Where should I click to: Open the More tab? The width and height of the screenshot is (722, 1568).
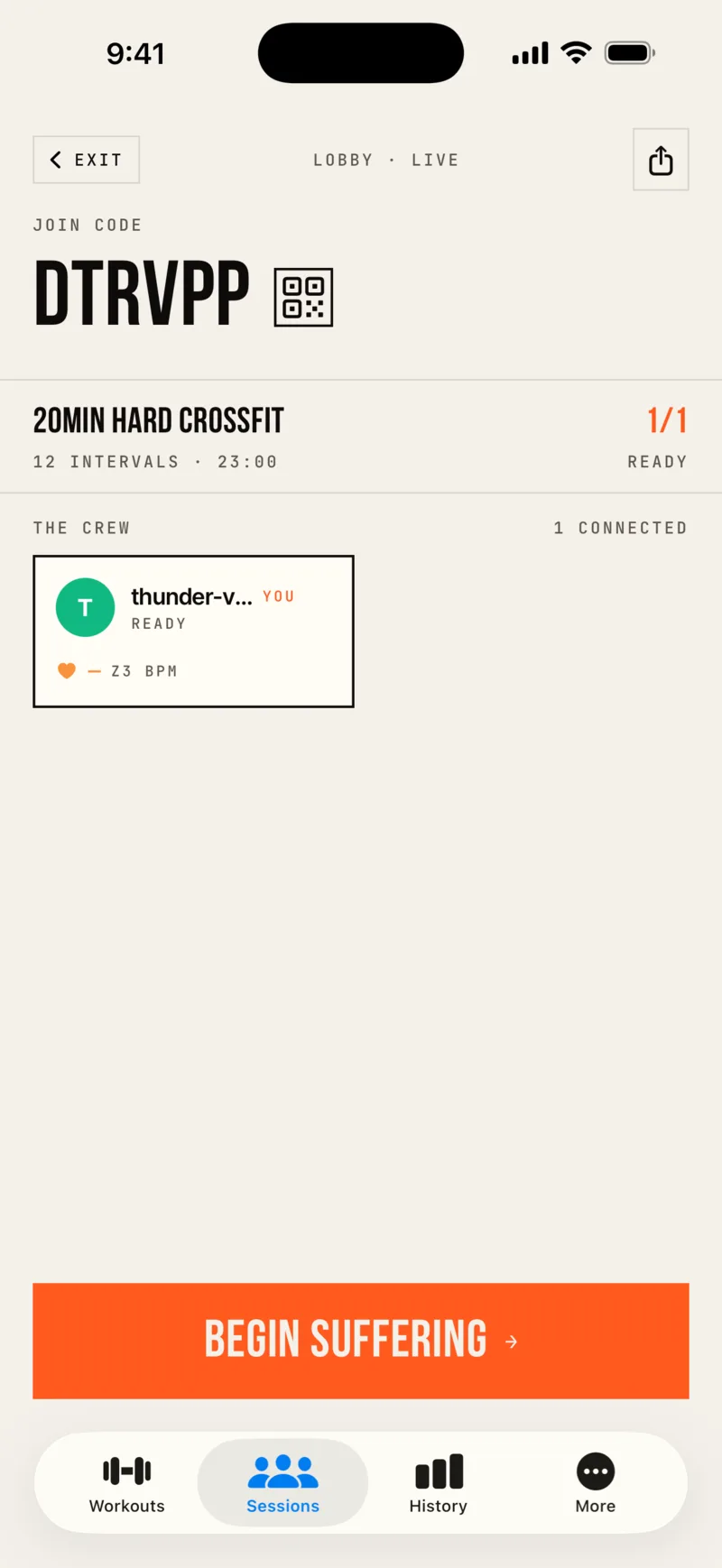596,1484
